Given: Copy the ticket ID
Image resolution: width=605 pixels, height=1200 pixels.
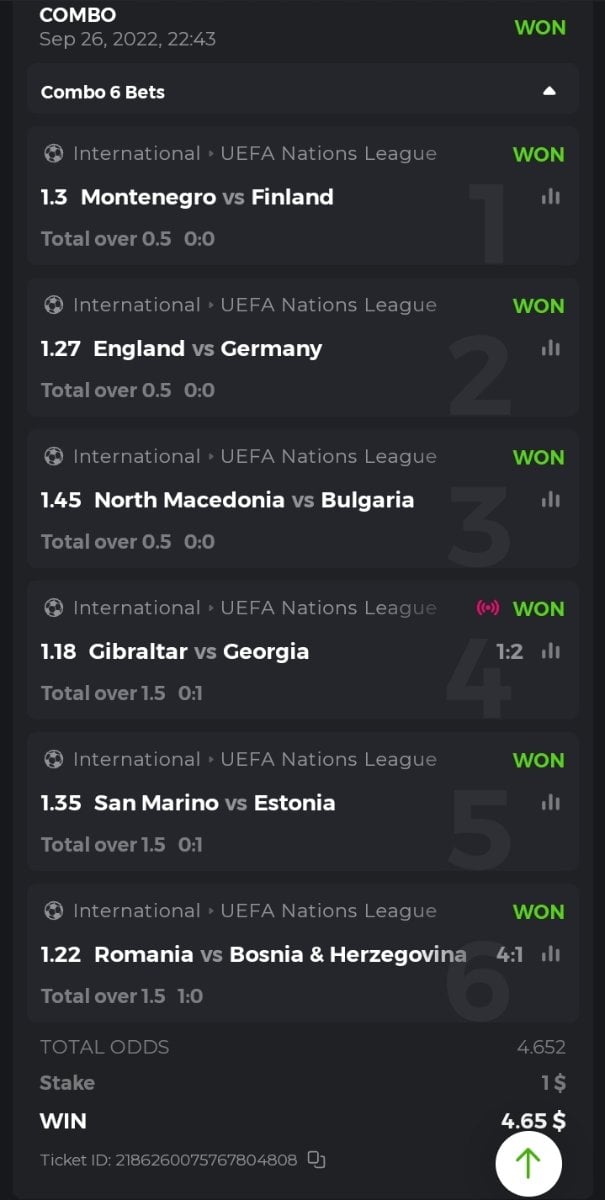Looking at the screenshot, I should pos(316,1160).
